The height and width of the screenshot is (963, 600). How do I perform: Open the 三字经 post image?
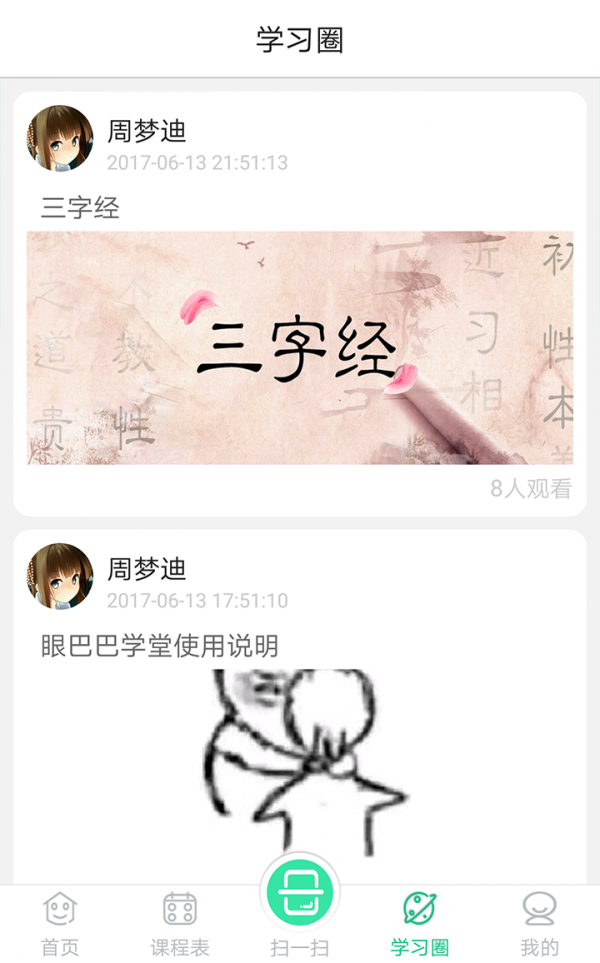click(300, 348)
